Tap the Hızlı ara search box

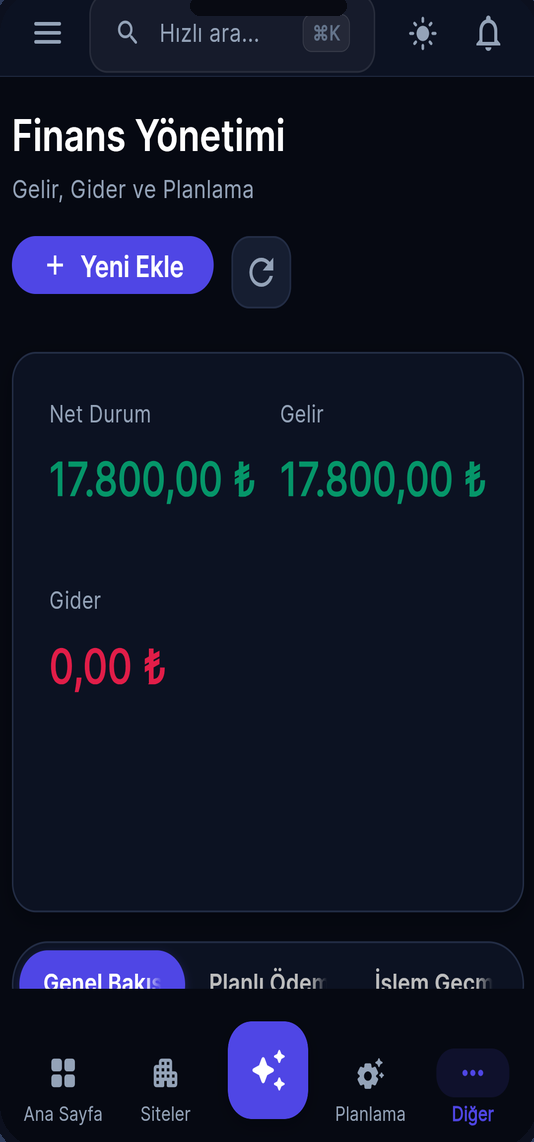pos(232,34)
